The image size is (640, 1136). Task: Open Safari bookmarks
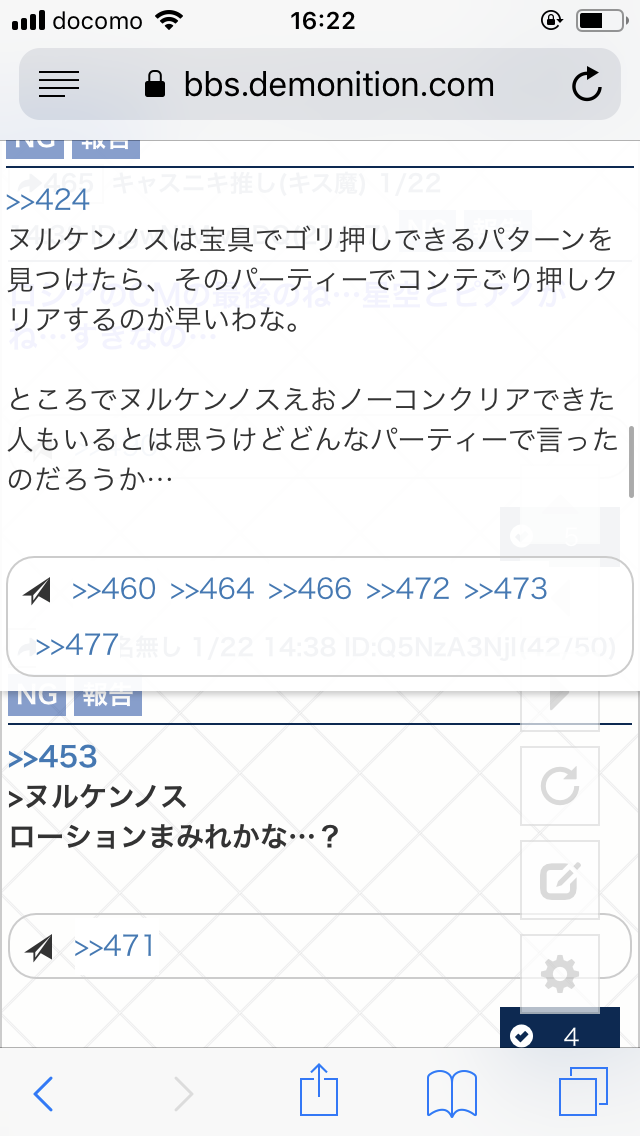tap(451, 1094)
